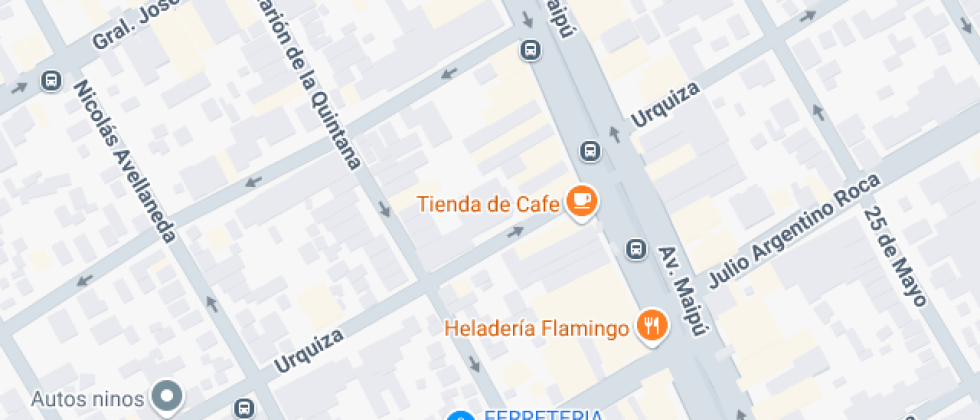Select the Heladería Flamingo restaurant pin

[x=652, y=326]
